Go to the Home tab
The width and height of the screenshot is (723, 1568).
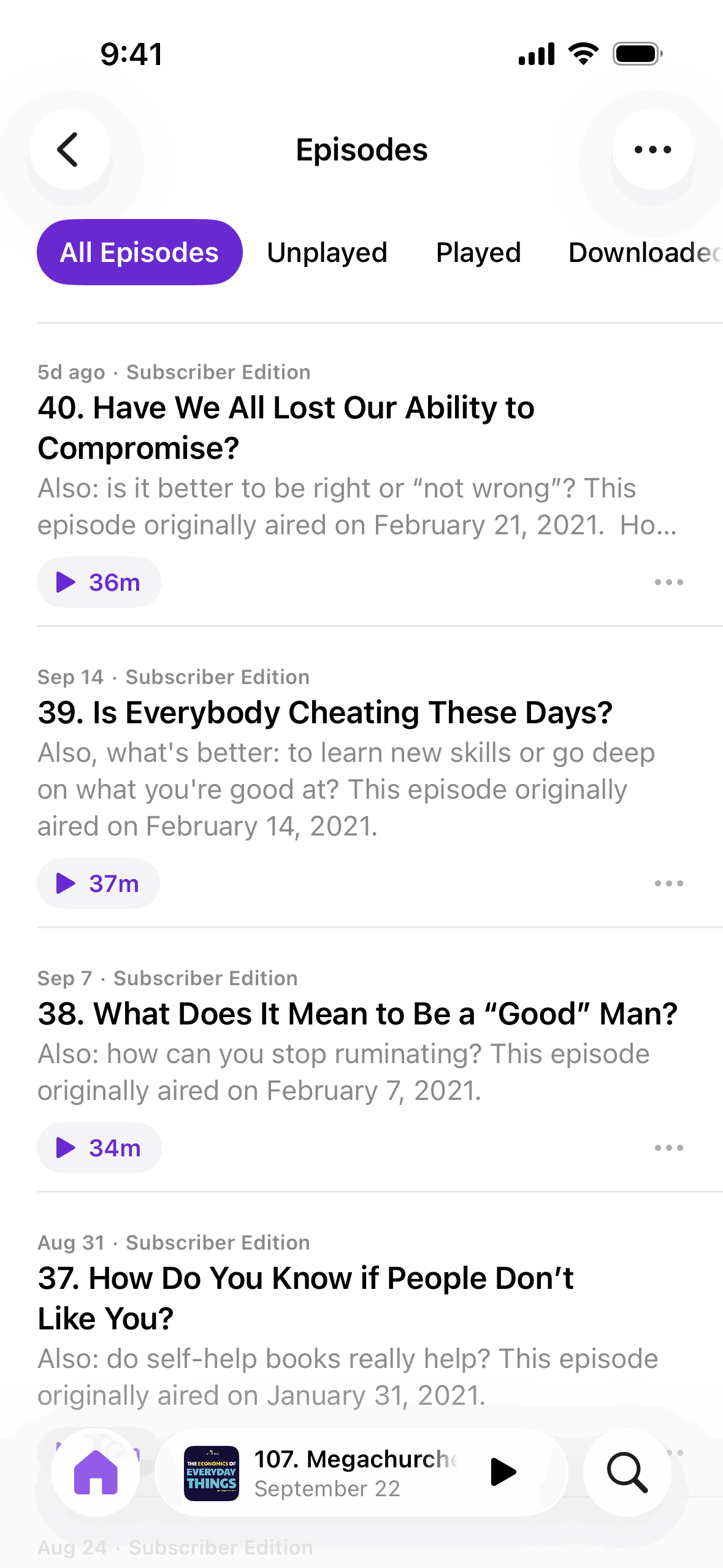click(96, 1472)
